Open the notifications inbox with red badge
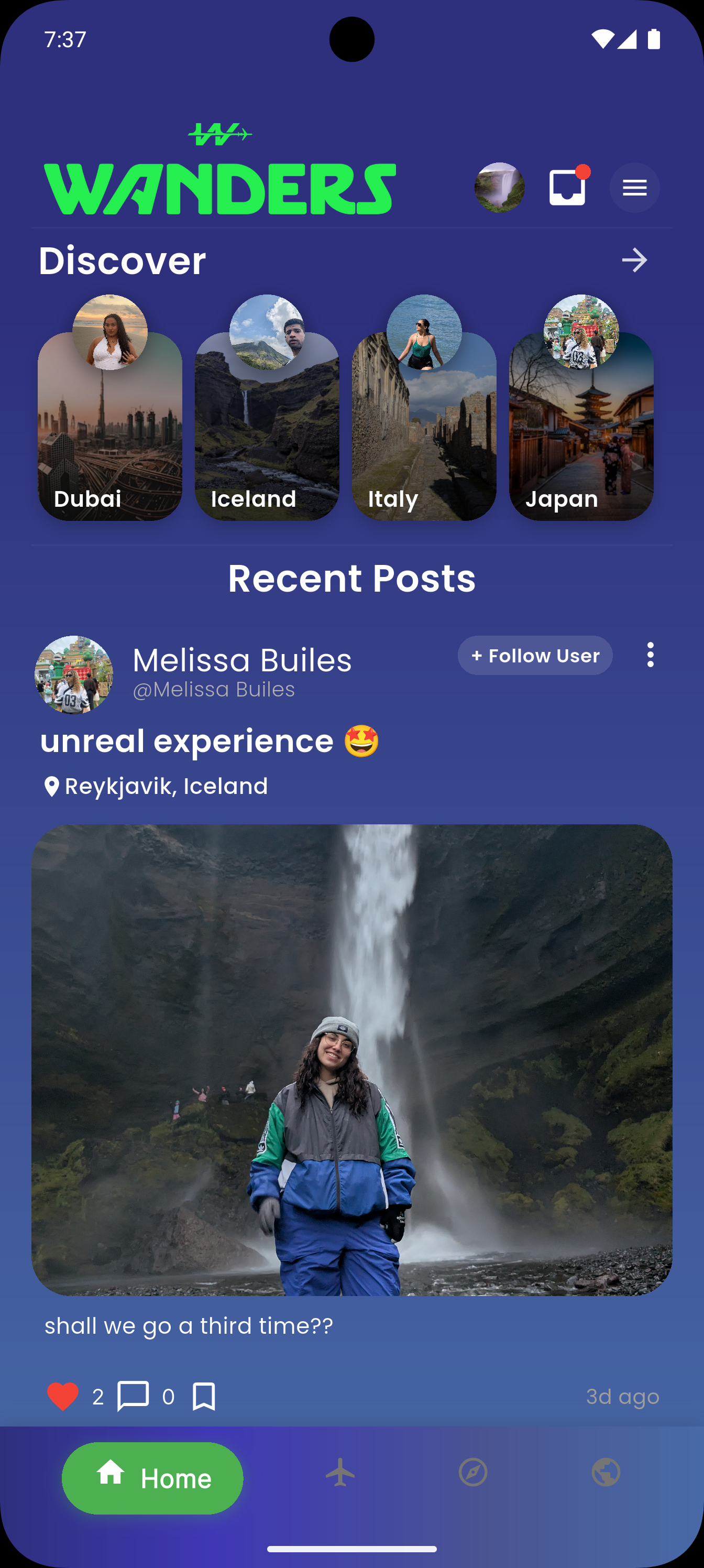704x1568 pixels. click(568, 188)
